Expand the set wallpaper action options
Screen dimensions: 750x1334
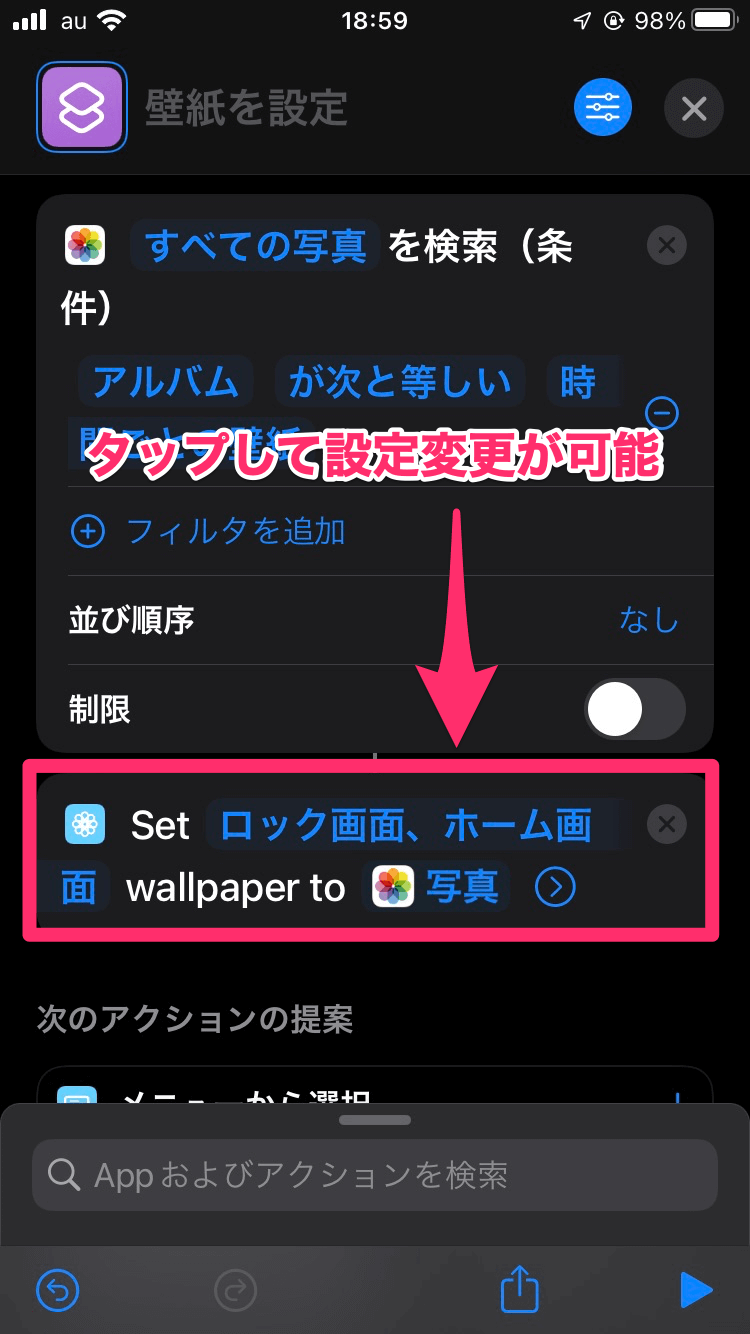coord(556,887)
